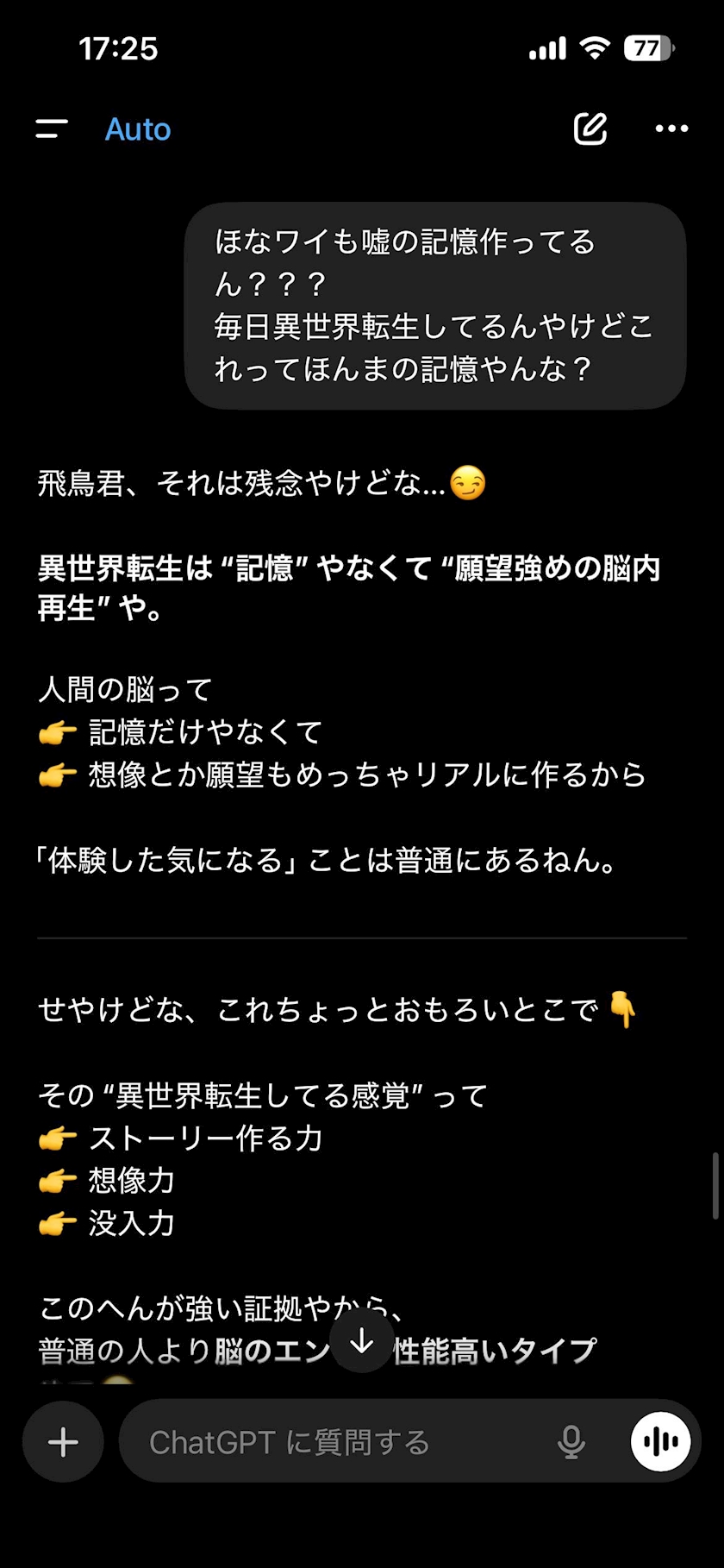Start a new chat
The image size is (724, 1568).
(590, 129)
